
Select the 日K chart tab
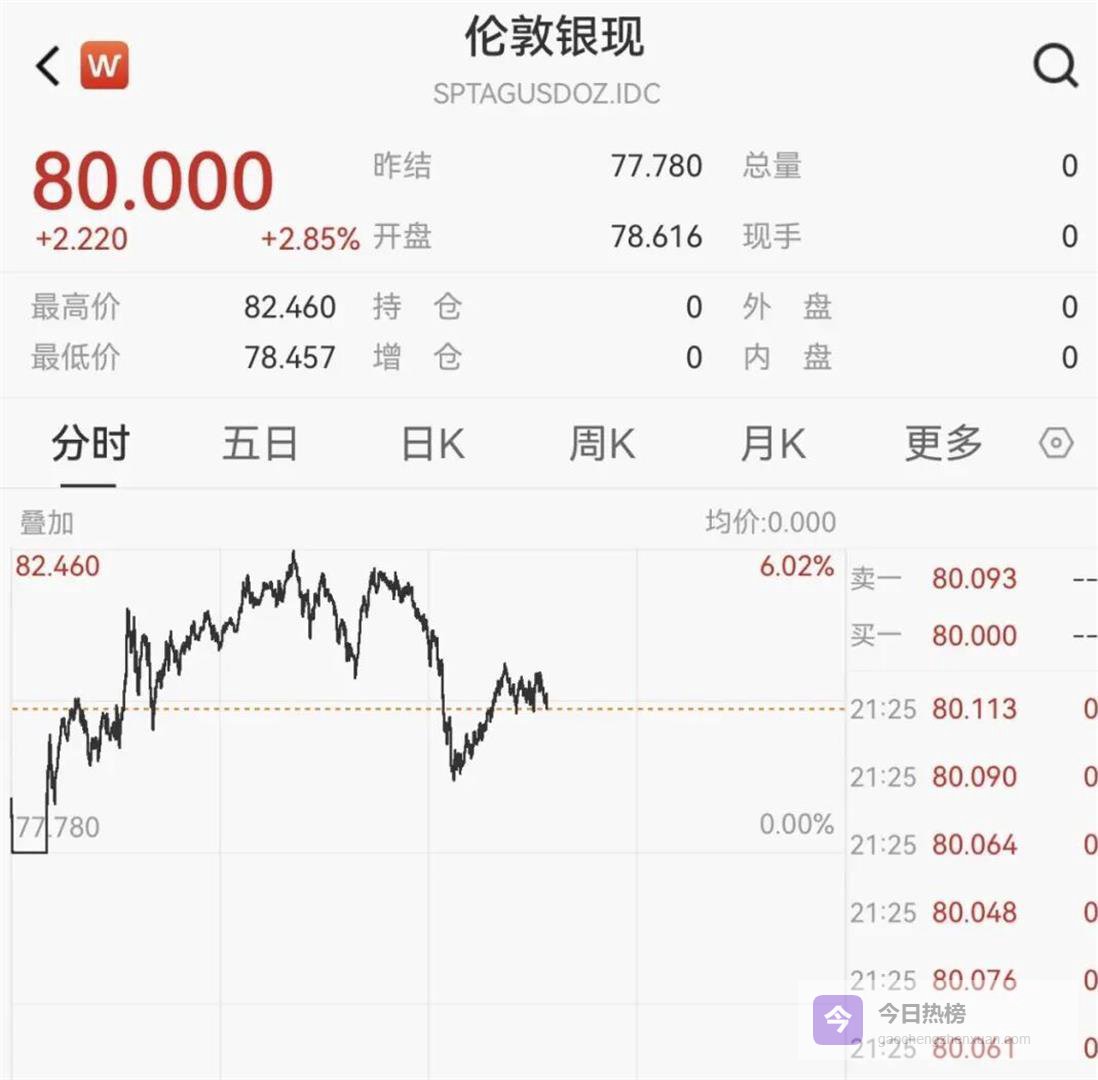(x=432, y=444)
